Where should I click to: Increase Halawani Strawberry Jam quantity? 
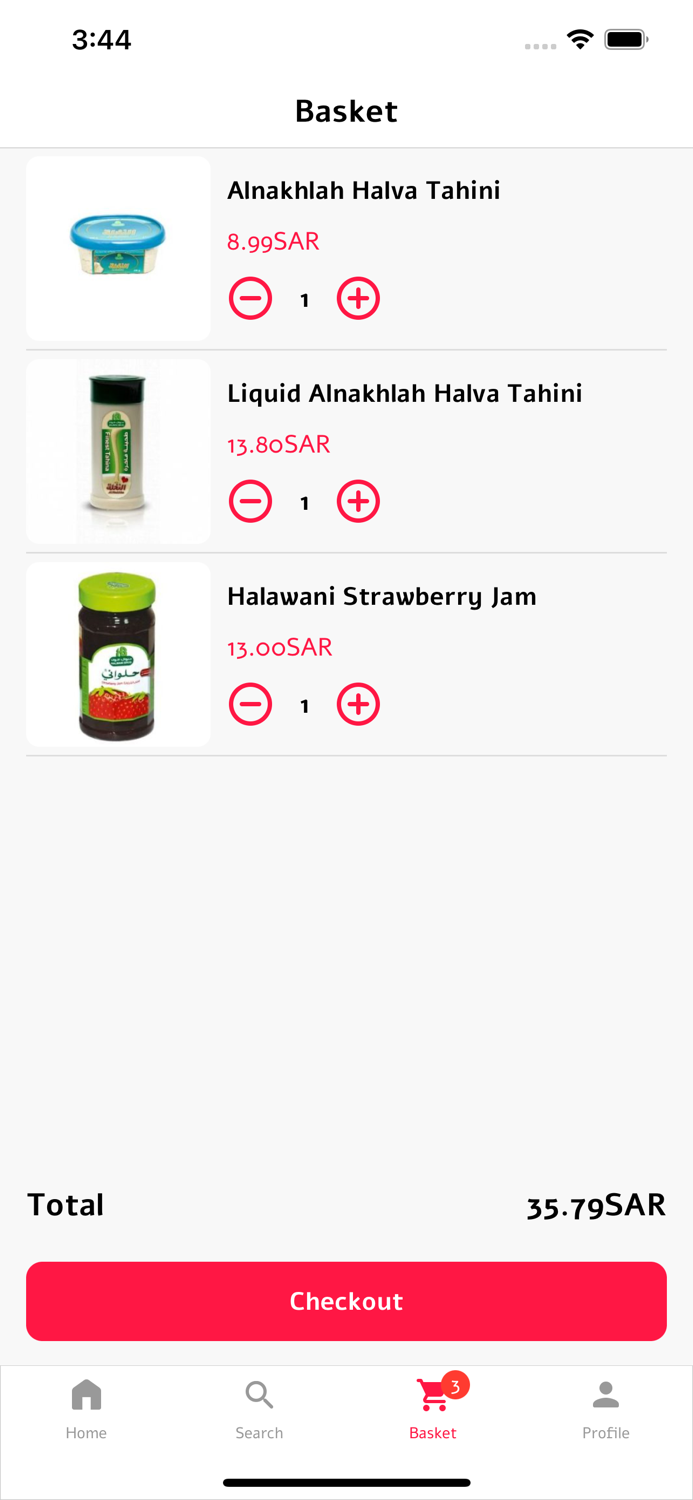point(358,704)
